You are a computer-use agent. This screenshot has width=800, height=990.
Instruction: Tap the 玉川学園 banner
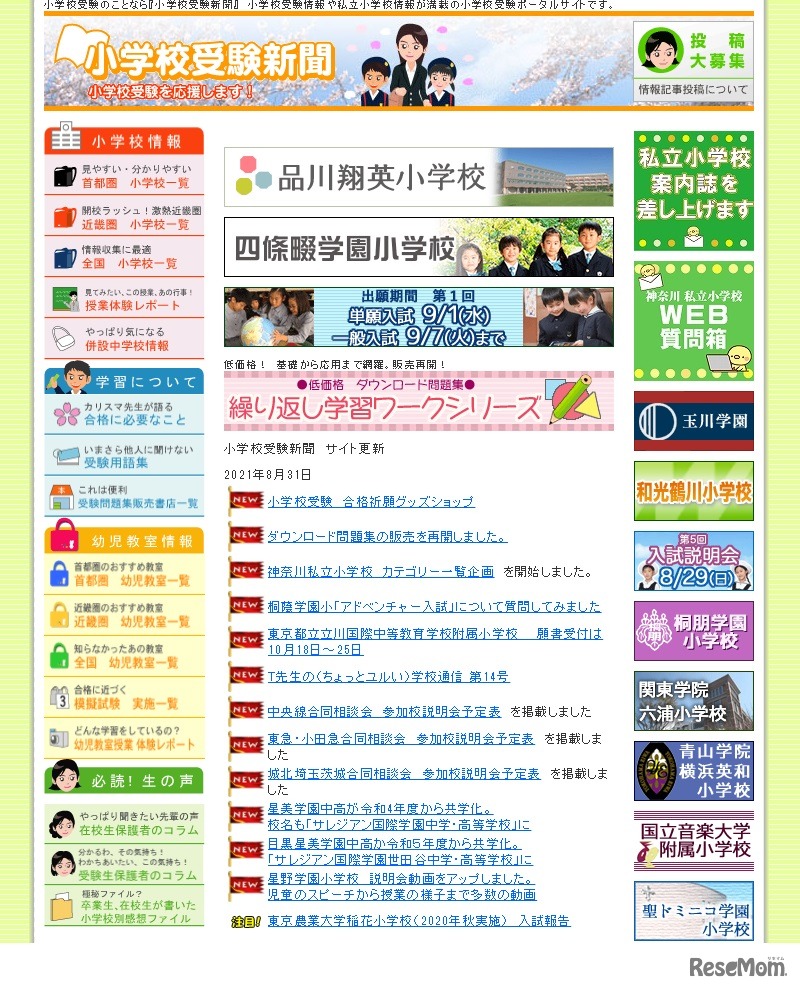click(x=693, y=421)
